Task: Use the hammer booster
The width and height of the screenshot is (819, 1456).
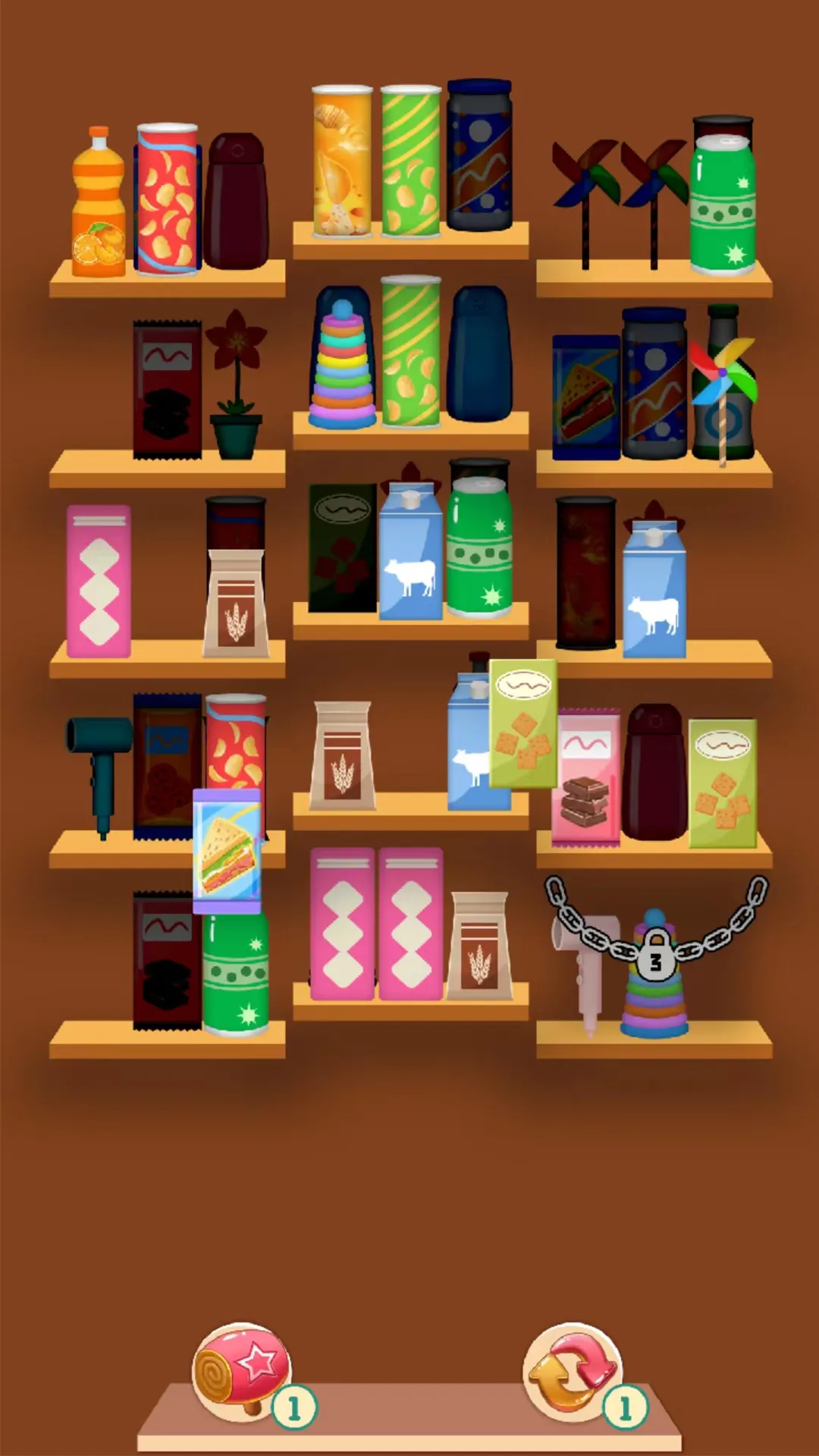Action: point(241,1373)
